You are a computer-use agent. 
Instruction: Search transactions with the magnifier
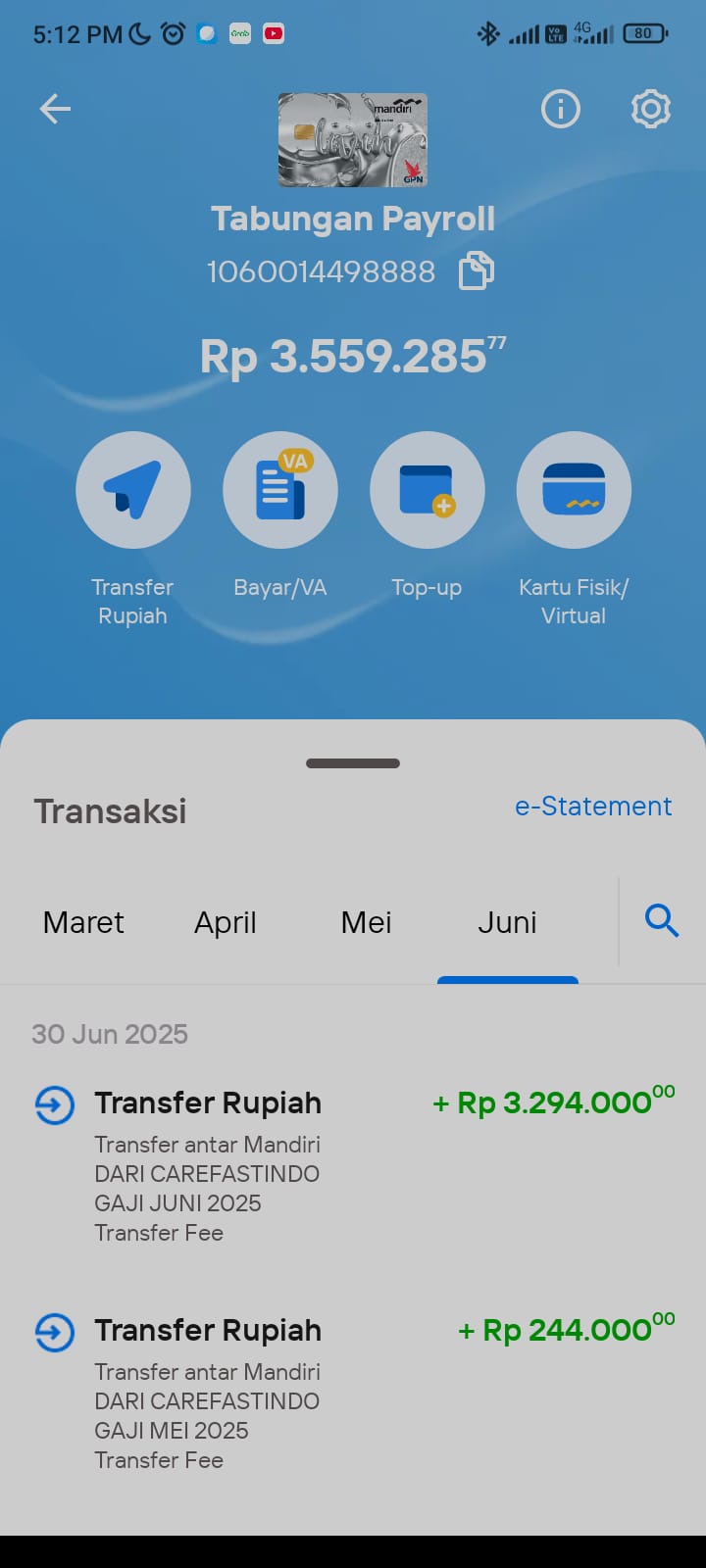pyautogui.click(x=662, y=921)
